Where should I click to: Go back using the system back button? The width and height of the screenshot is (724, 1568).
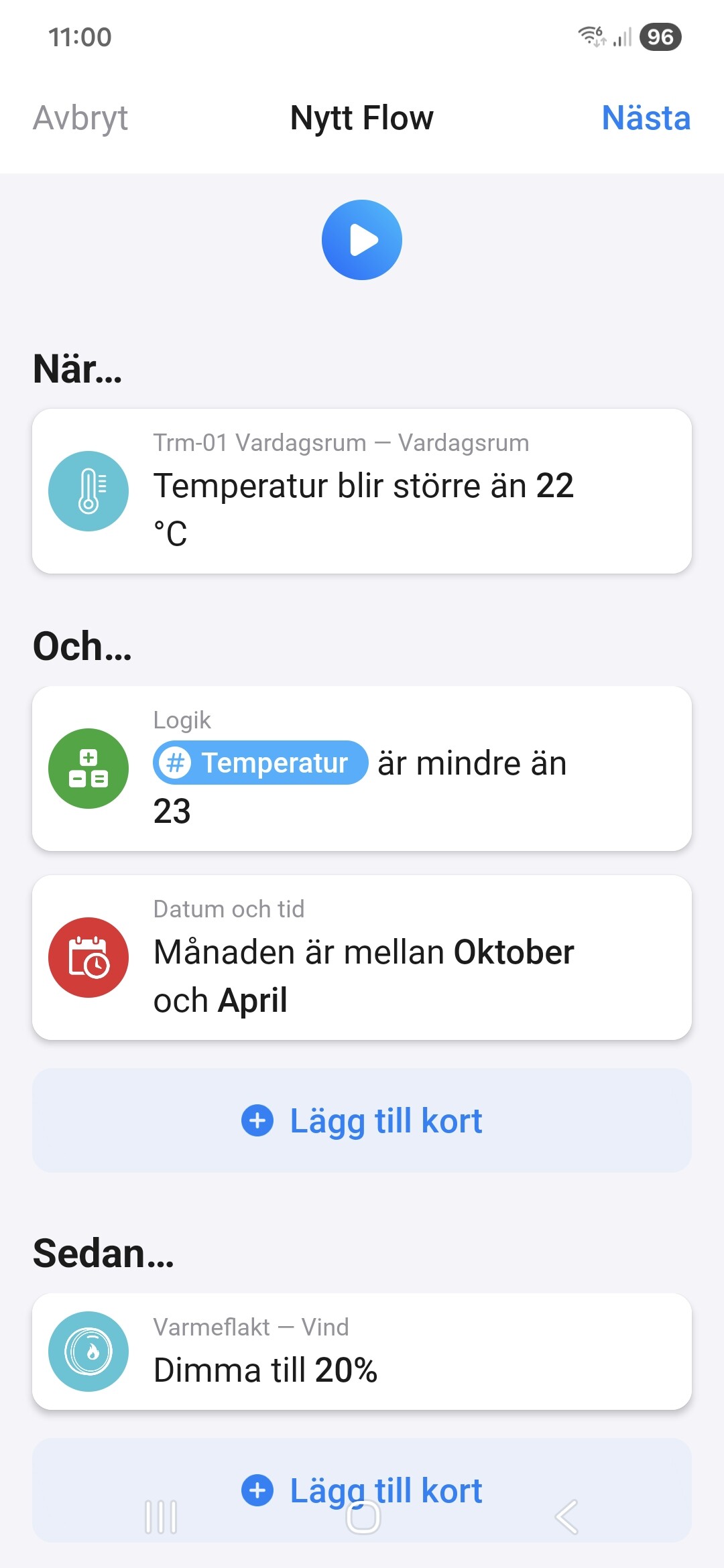tap(566, 1517)
